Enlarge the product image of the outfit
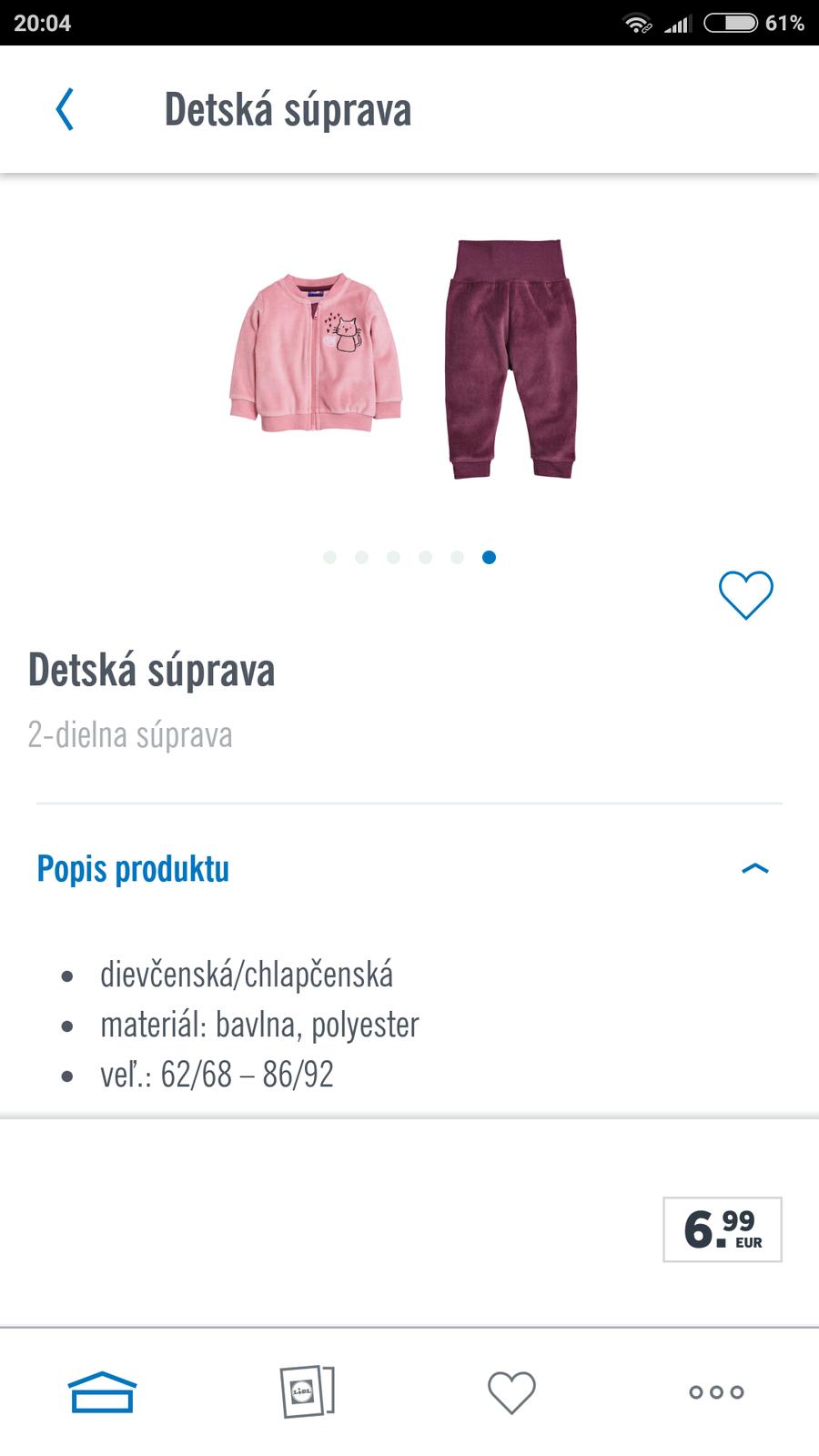 click(x=405, y=359)
